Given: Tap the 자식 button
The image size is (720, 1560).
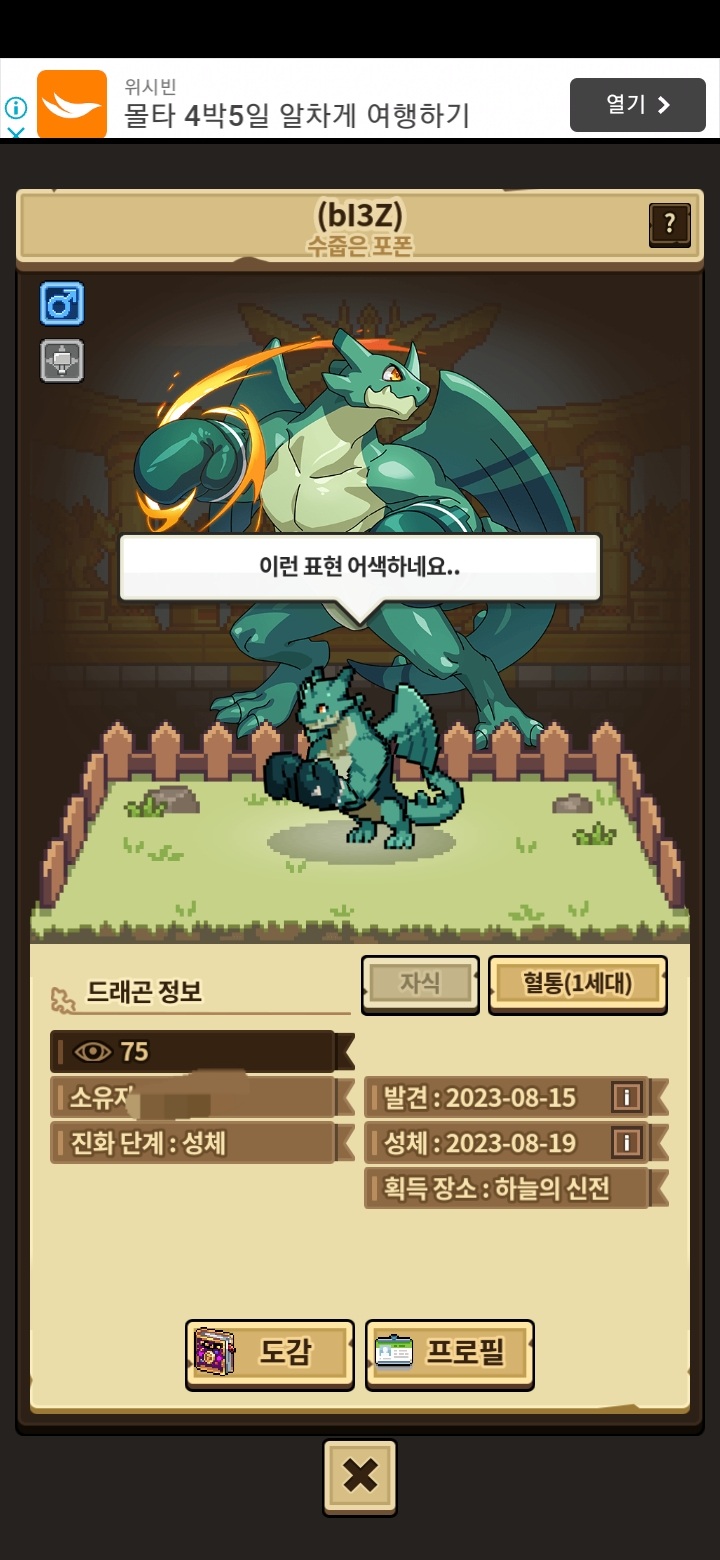Looking at the screenshot, I should 420,984.
